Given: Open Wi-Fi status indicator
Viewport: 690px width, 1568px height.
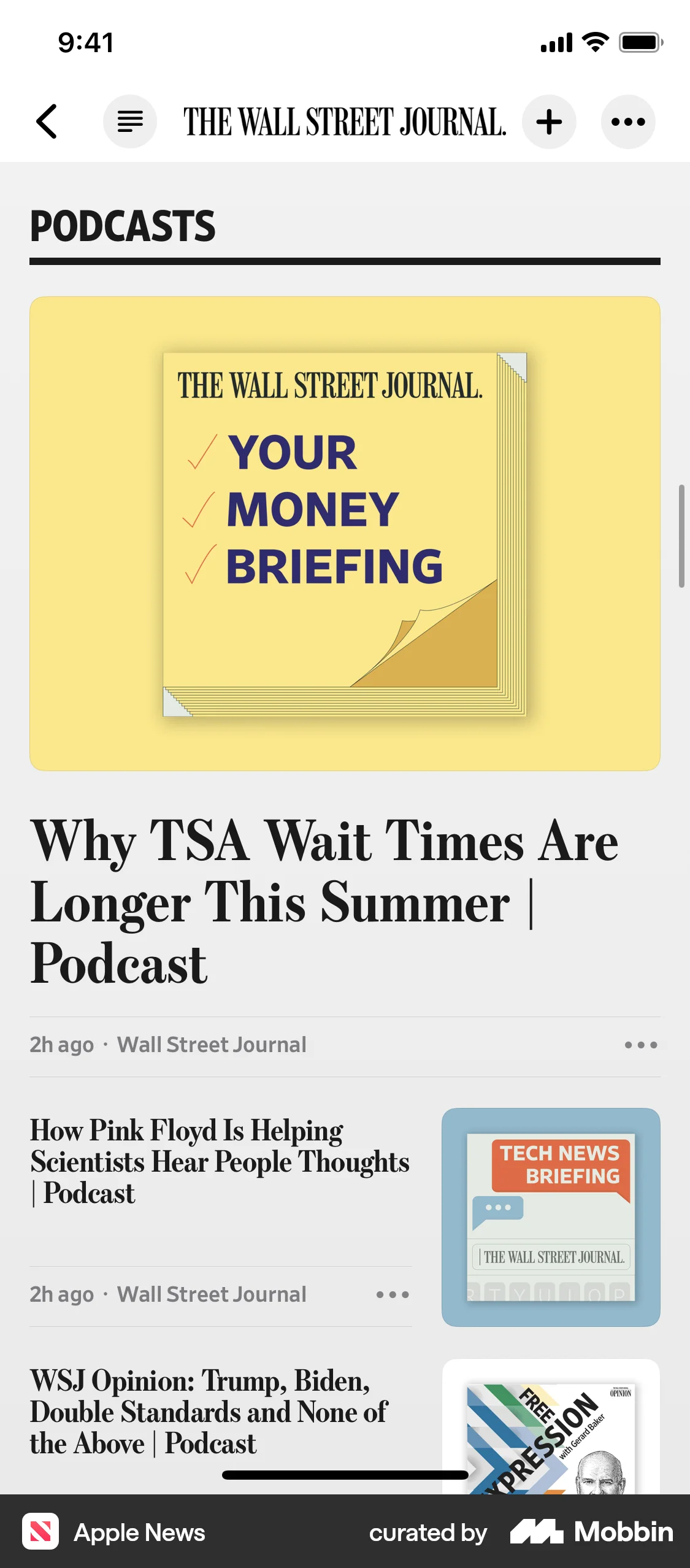Looking at the screenshot, I should (x=592, y=42).
